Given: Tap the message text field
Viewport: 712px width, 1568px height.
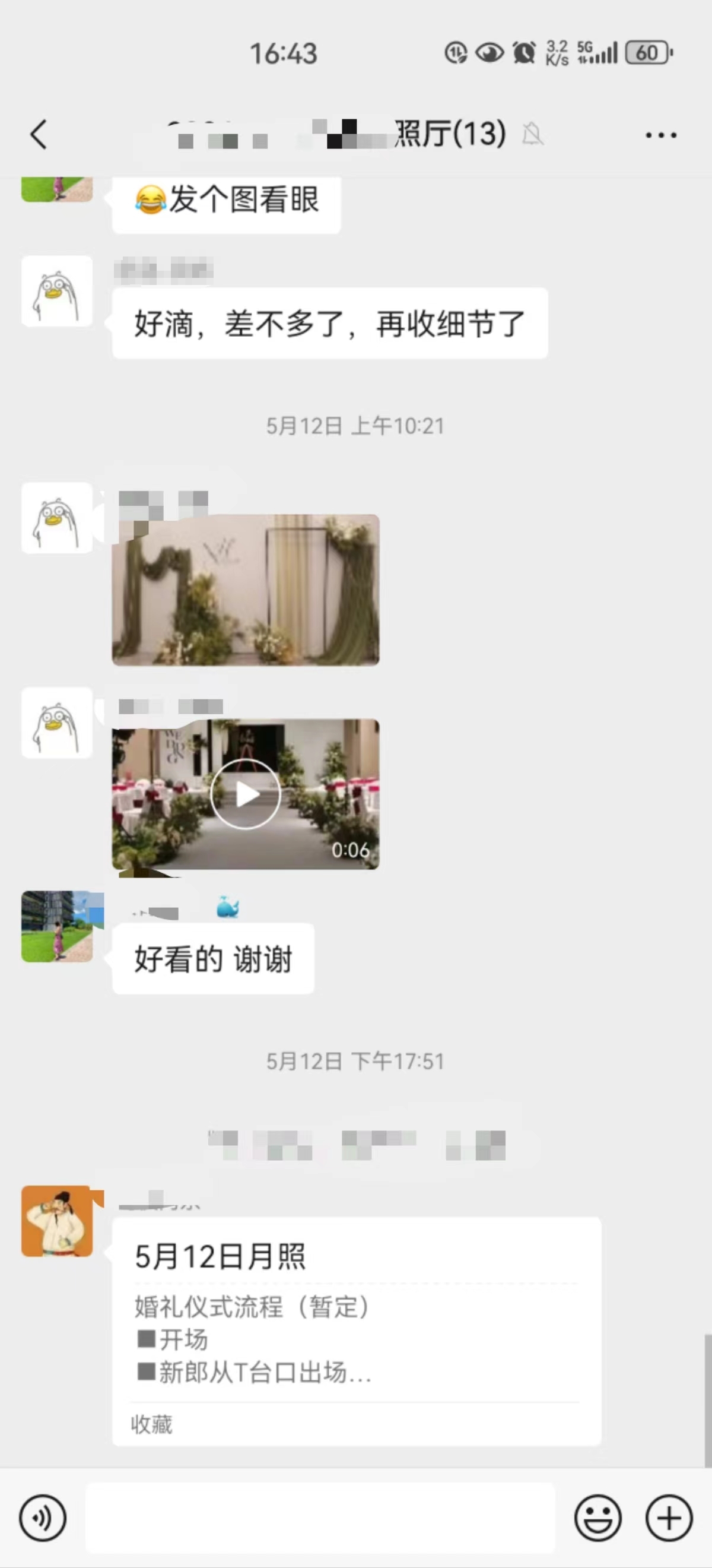Looking at the screenshot, I should [x=320, y=1518].
